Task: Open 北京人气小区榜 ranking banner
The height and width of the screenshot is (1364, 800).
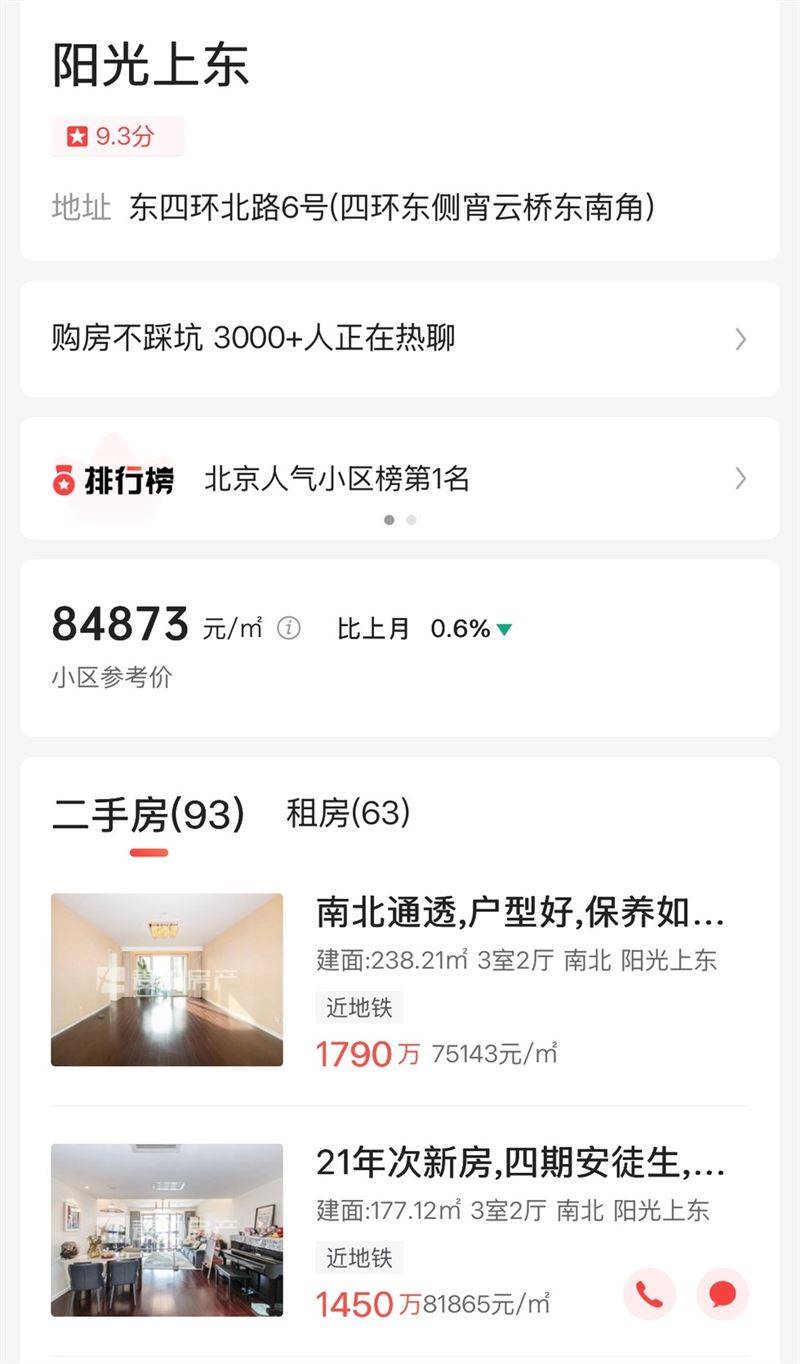Action: 399,479
